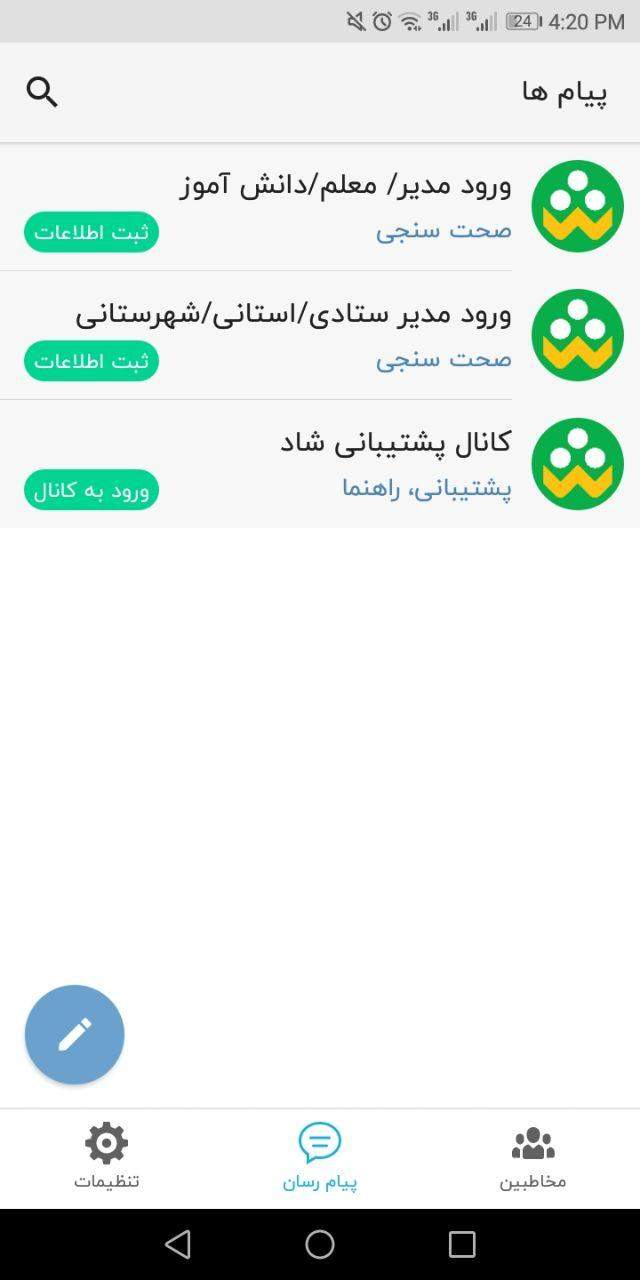Tap ثبت اطلاعات for ورود مدیر ستادی/استانی/شهرستانی
This screenshot has height=1280, width=640.
[91, 361]
